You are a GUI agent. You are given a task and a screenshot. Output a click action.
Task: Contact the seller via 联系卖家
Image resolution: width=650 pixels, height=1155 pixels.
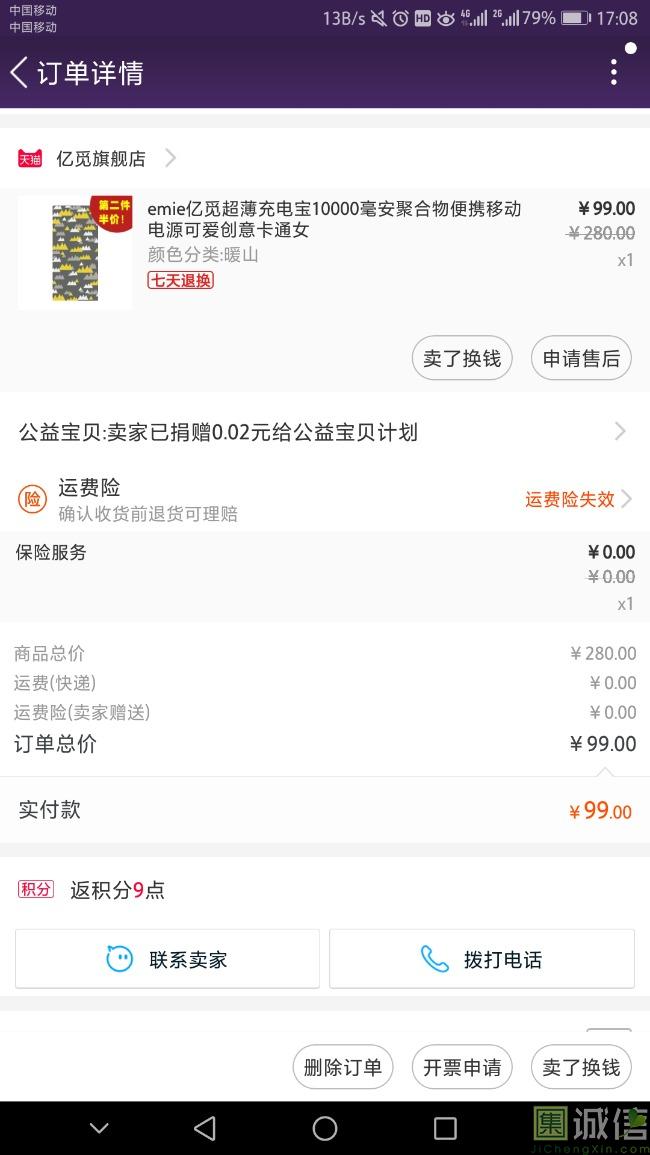[167, 960]
